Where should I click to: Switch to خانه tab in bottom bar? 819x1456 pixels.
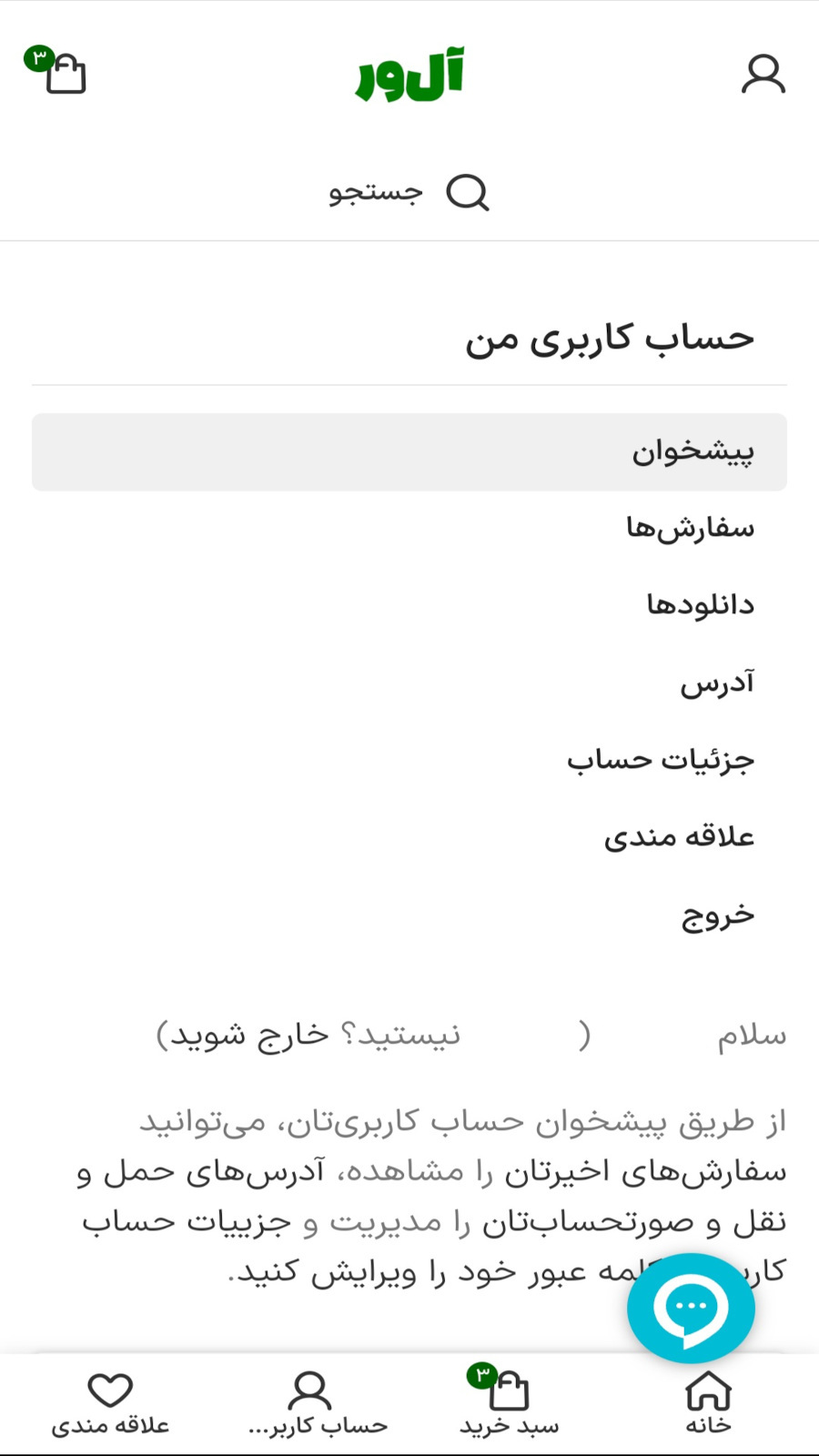(x=708, y=1402)
